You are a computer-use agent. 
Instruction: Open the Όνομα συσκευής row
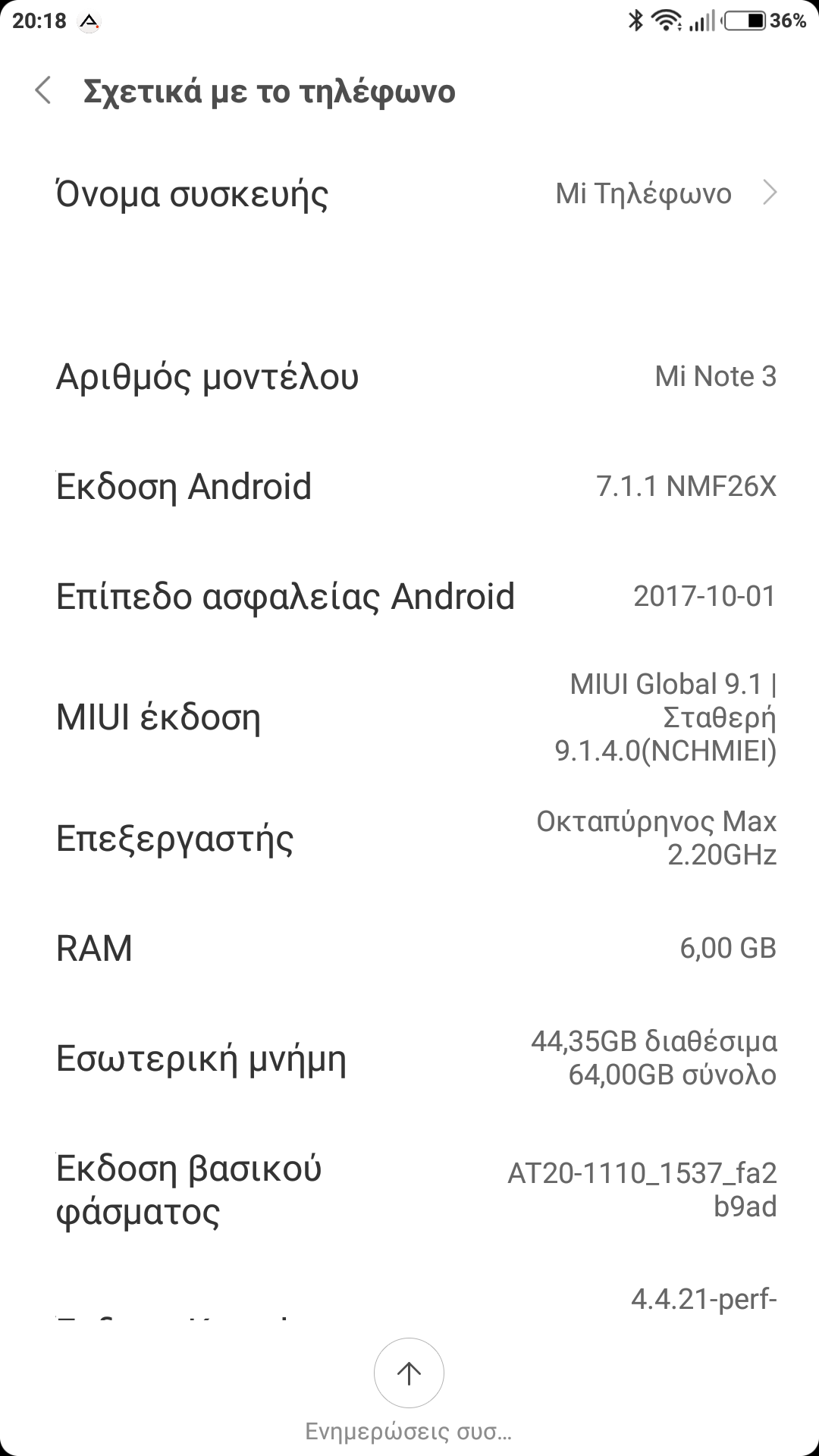click(x=409, y=194)
